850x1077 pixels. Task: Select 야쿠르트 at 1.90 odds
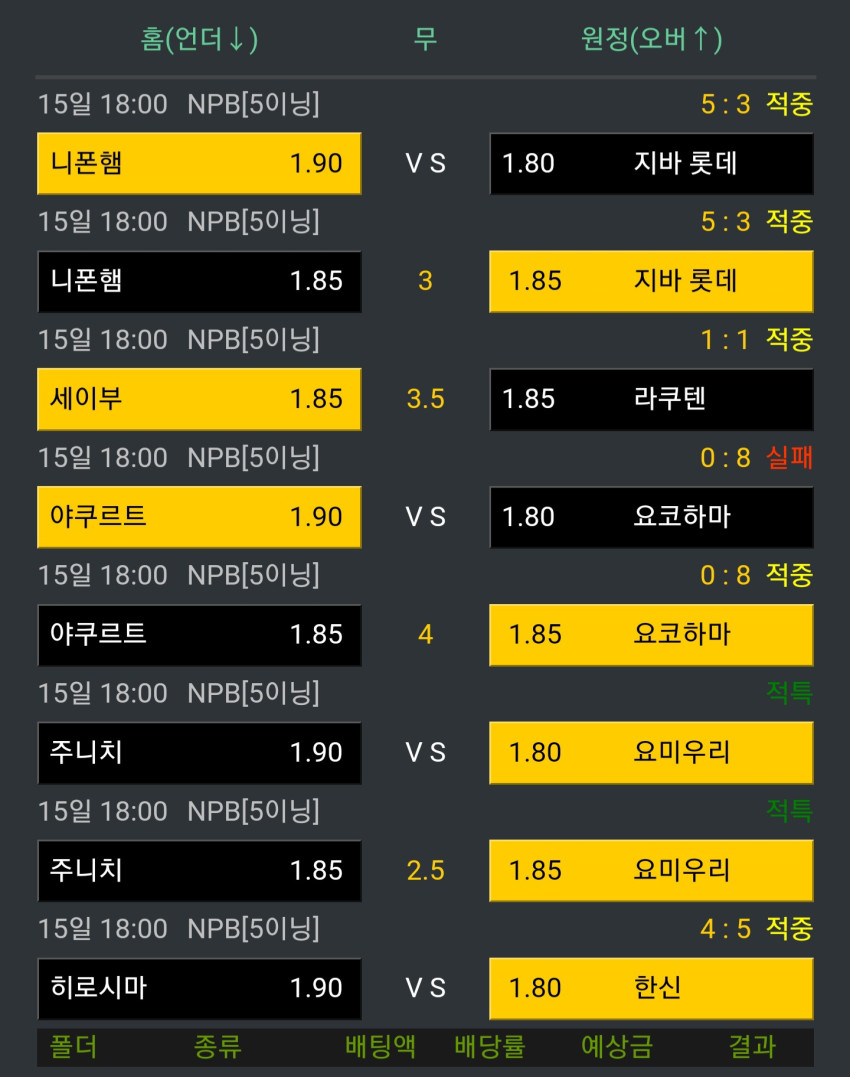tap(199, 517)
